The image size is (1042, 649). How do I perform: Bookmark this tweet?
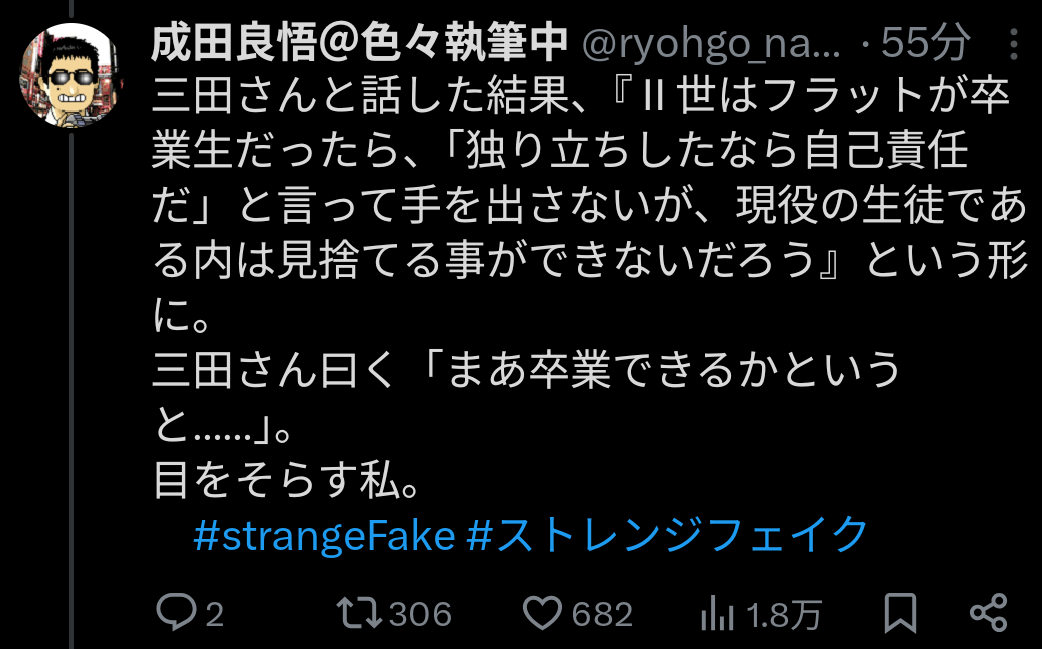pyautogui.click(x=900, y=612)
